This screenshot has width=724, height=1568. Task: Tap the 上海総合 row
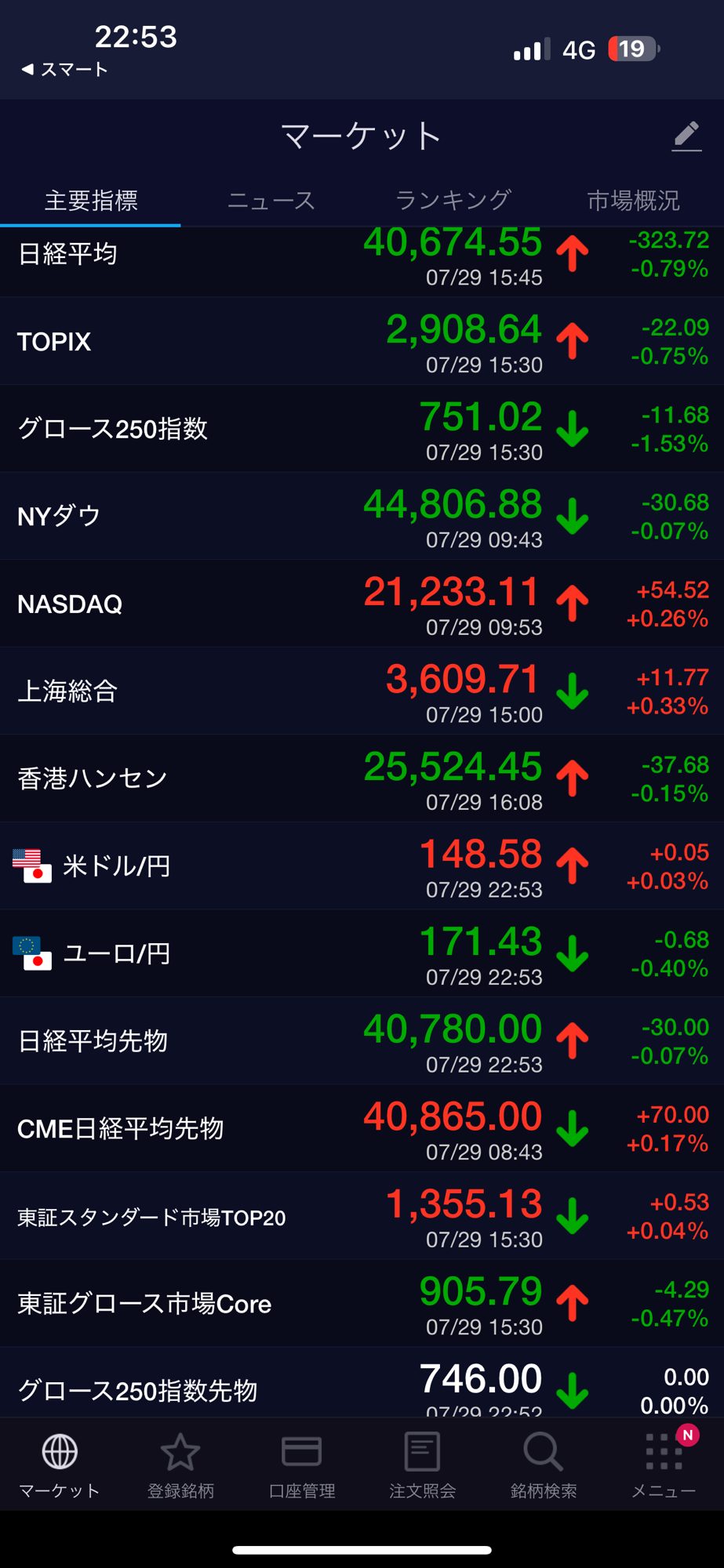(361, 691)
